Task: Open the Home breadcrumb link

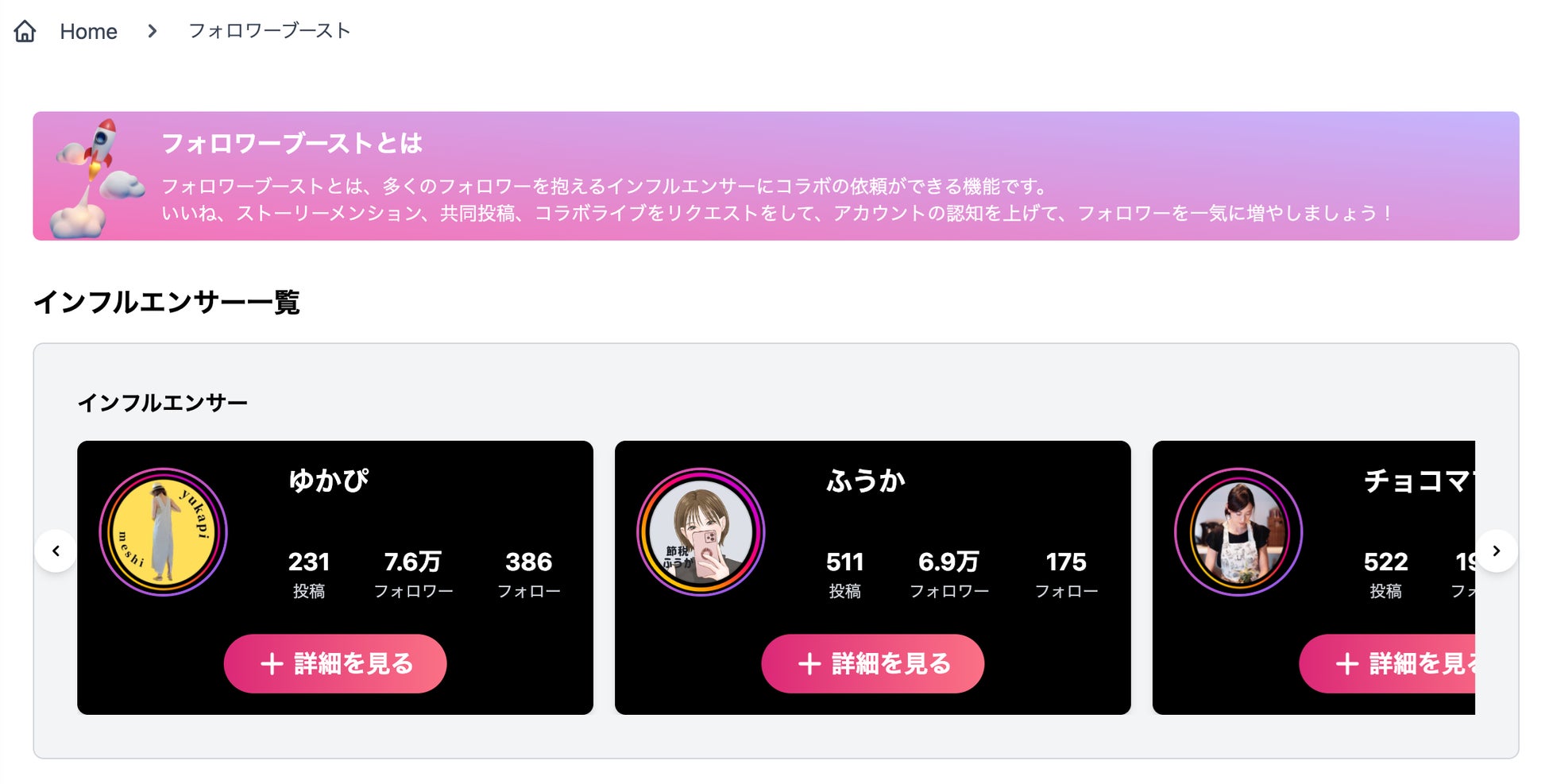Action: [x=88, y=32]
